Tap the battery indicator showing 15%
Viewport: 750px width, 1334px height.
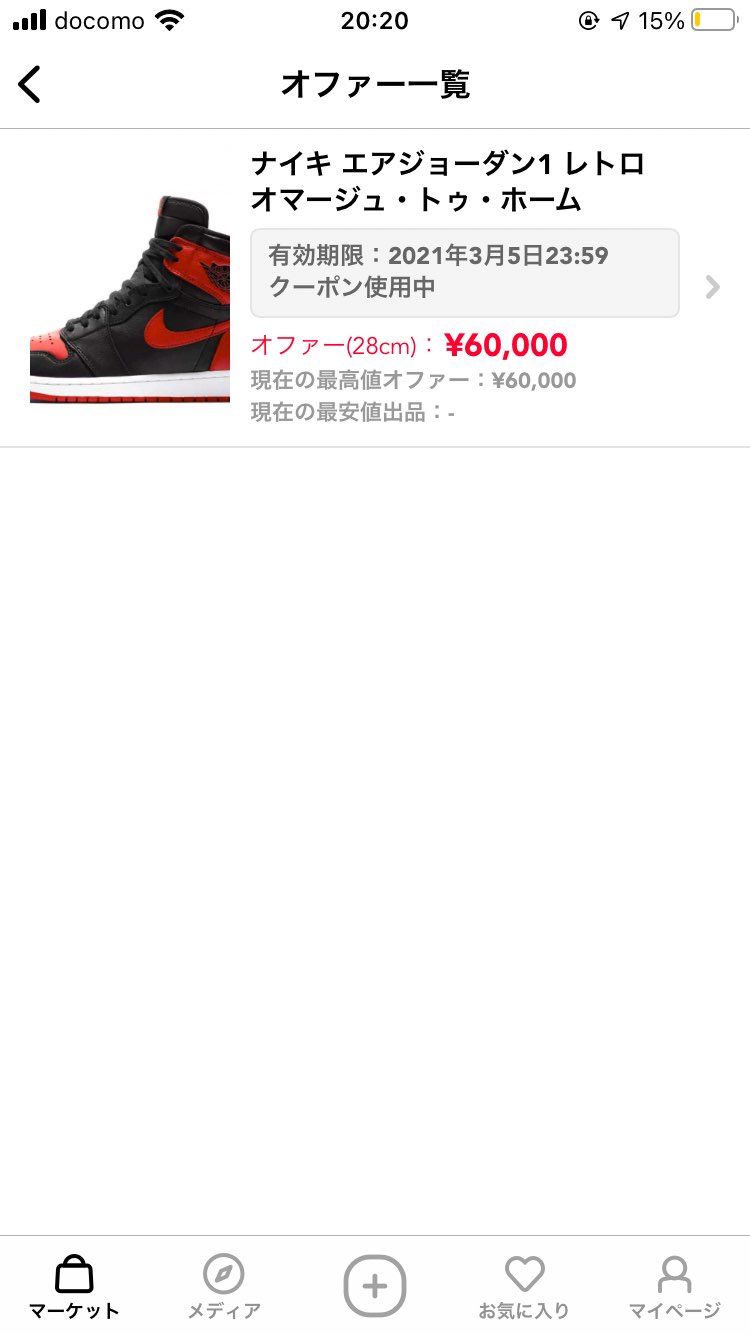coord(714,18)
